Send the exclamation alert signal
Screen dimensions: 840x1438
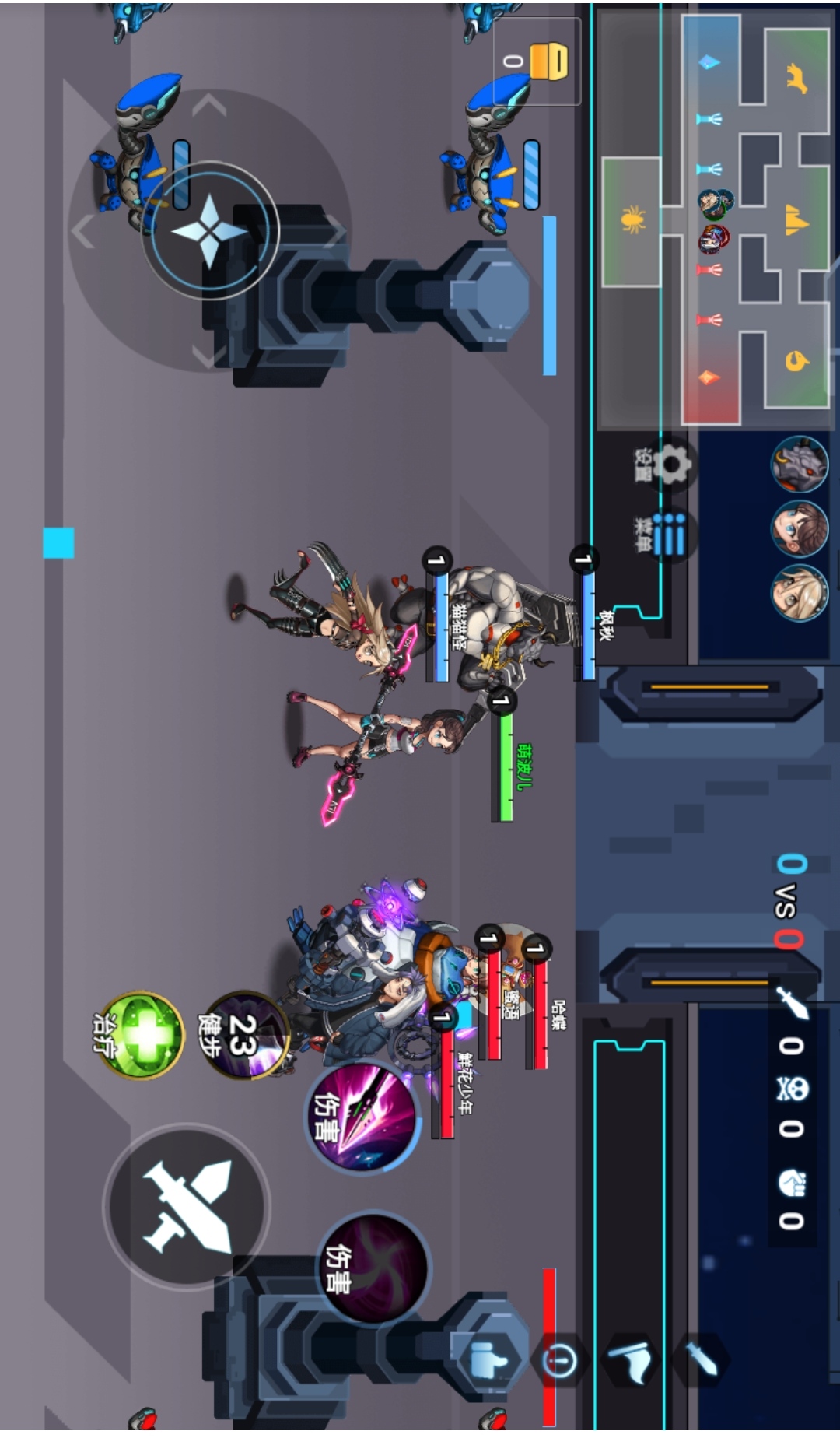(x=559, y=1362)
